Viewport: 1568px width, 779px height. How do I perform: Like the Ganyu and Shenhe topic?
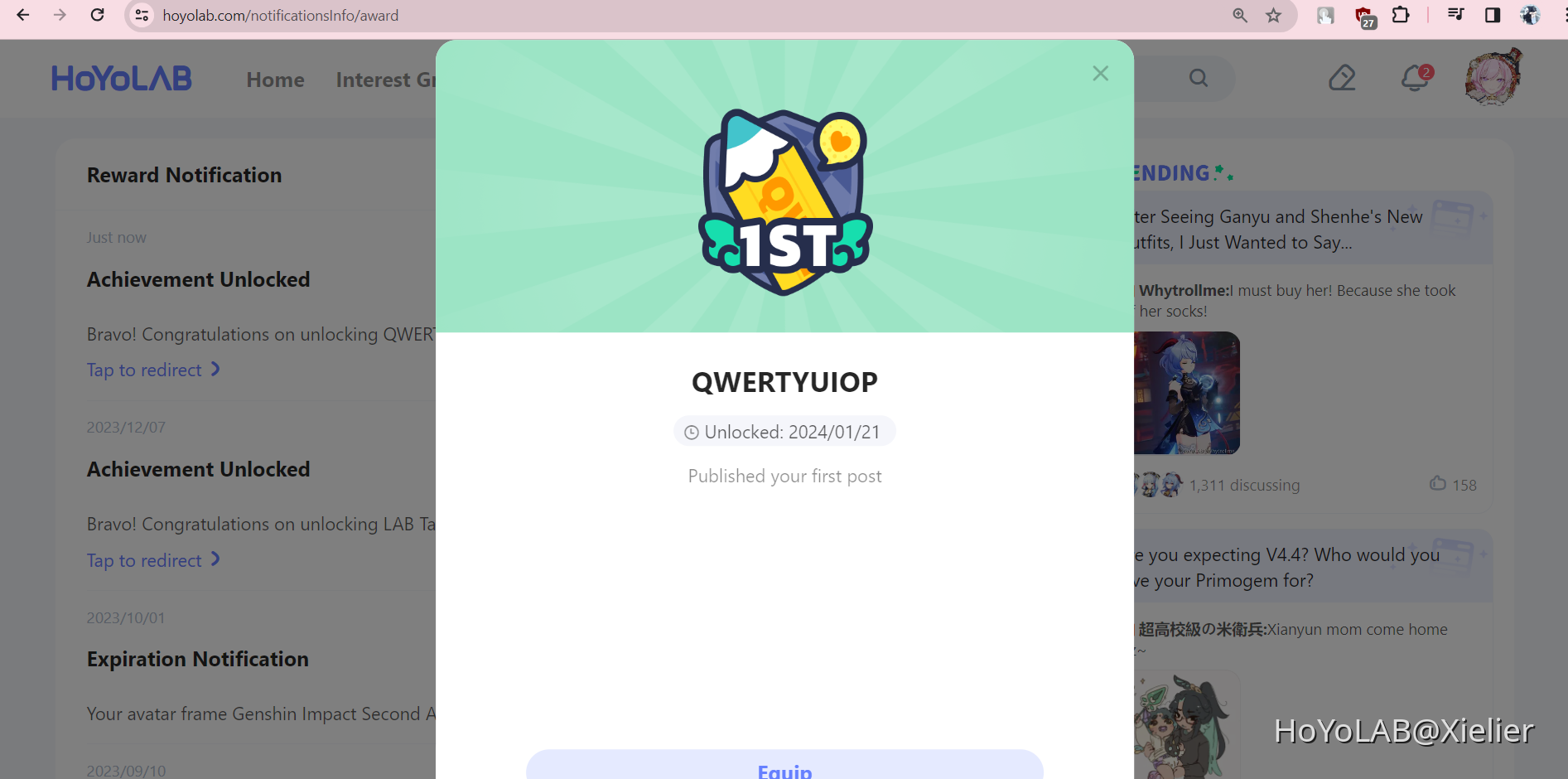point(1438,484)
